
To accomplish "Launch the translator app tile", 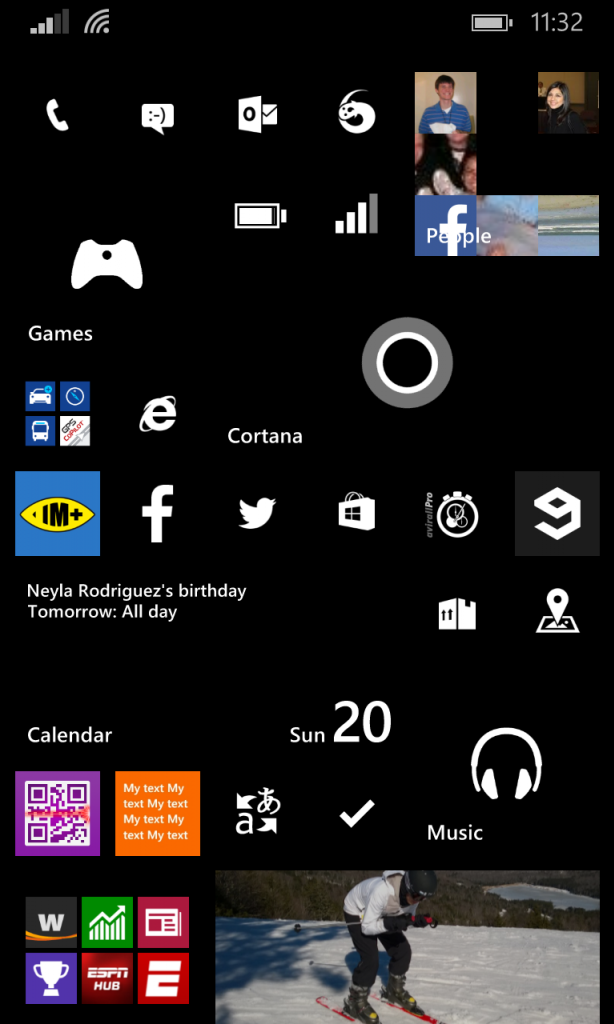I will point(257,813).
